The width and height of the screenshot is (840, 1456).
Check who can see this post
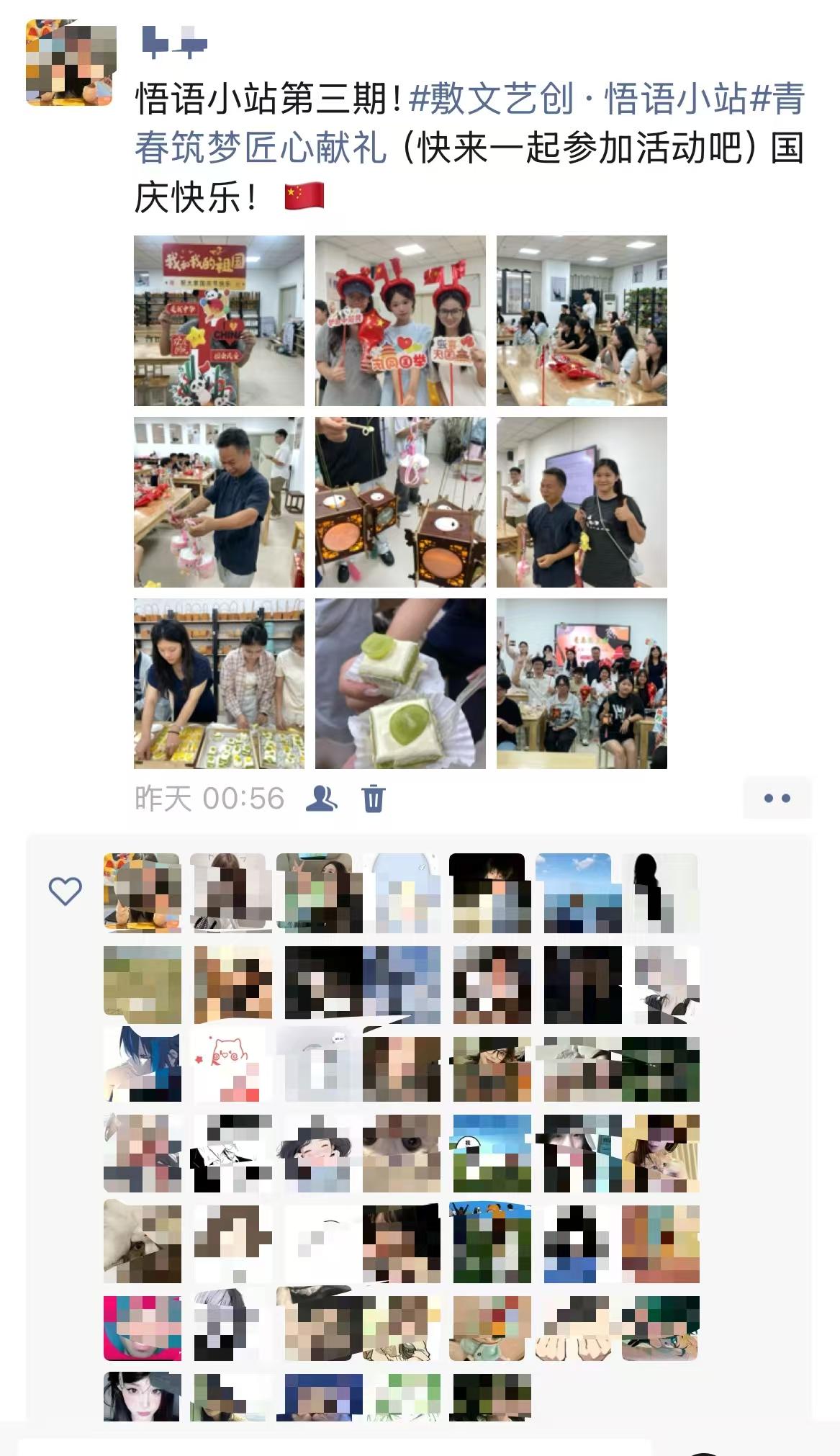pos(321,799)
